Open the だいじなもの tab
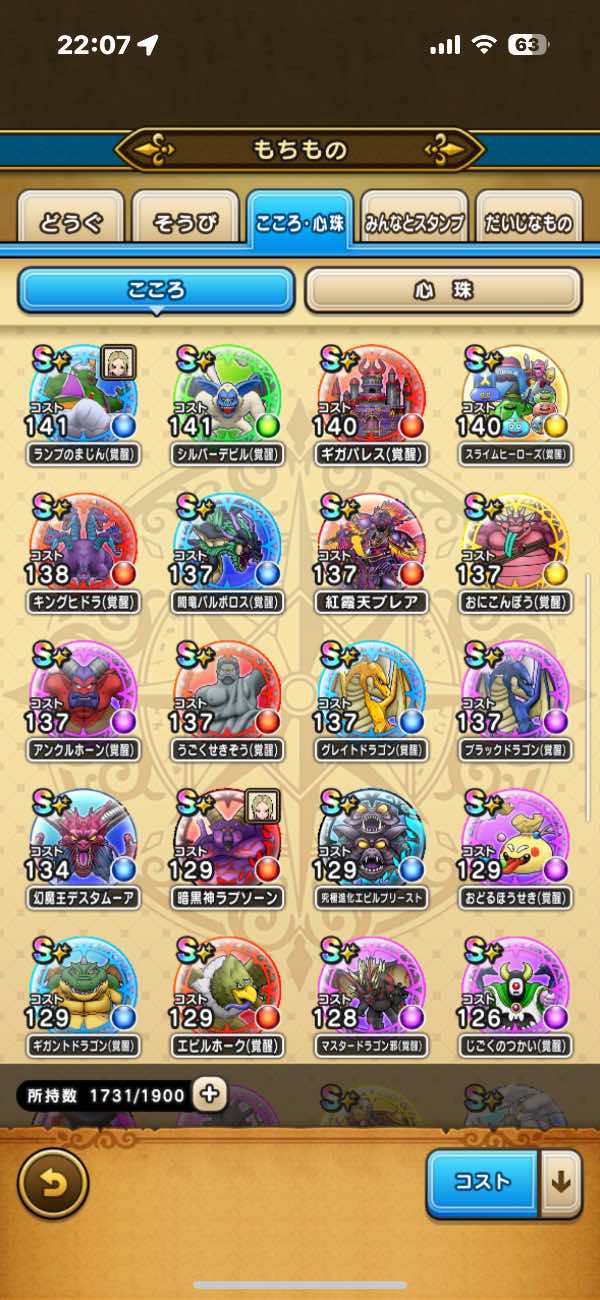 (x=529, y=222)
